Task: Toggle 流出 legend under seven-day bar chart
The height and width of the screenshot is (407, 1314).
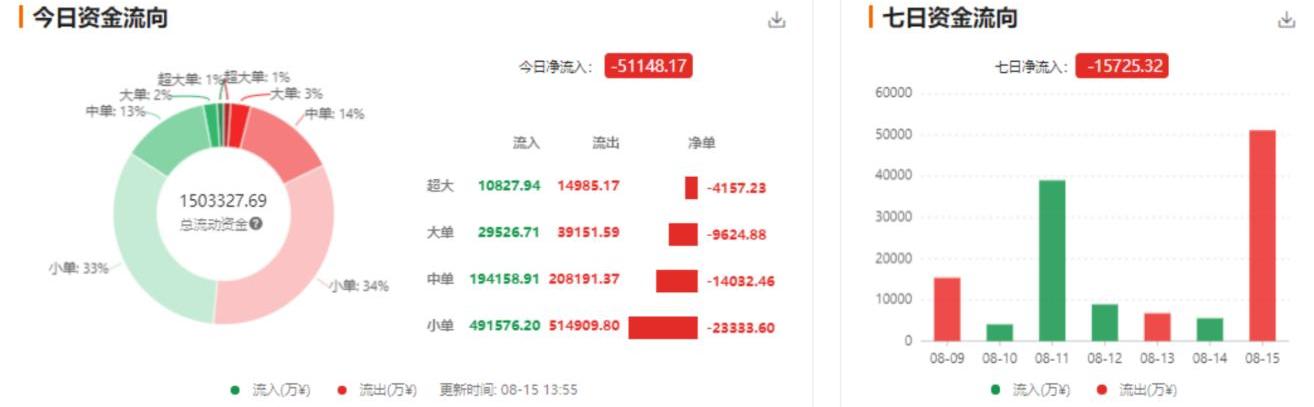Action: click(x=1137, y=390)
